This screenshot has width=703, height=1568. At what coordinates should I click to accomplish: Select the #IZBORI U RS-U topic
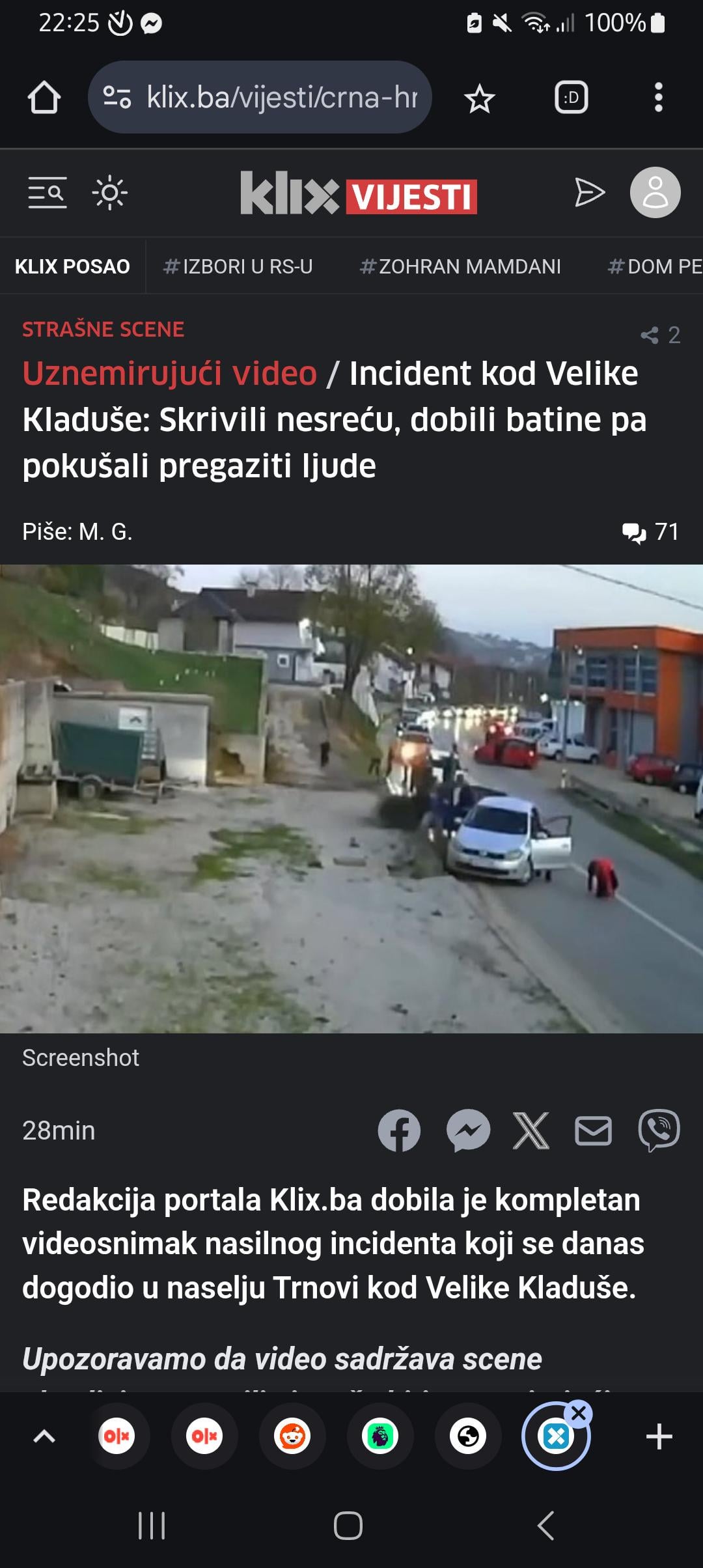point(238,267)
